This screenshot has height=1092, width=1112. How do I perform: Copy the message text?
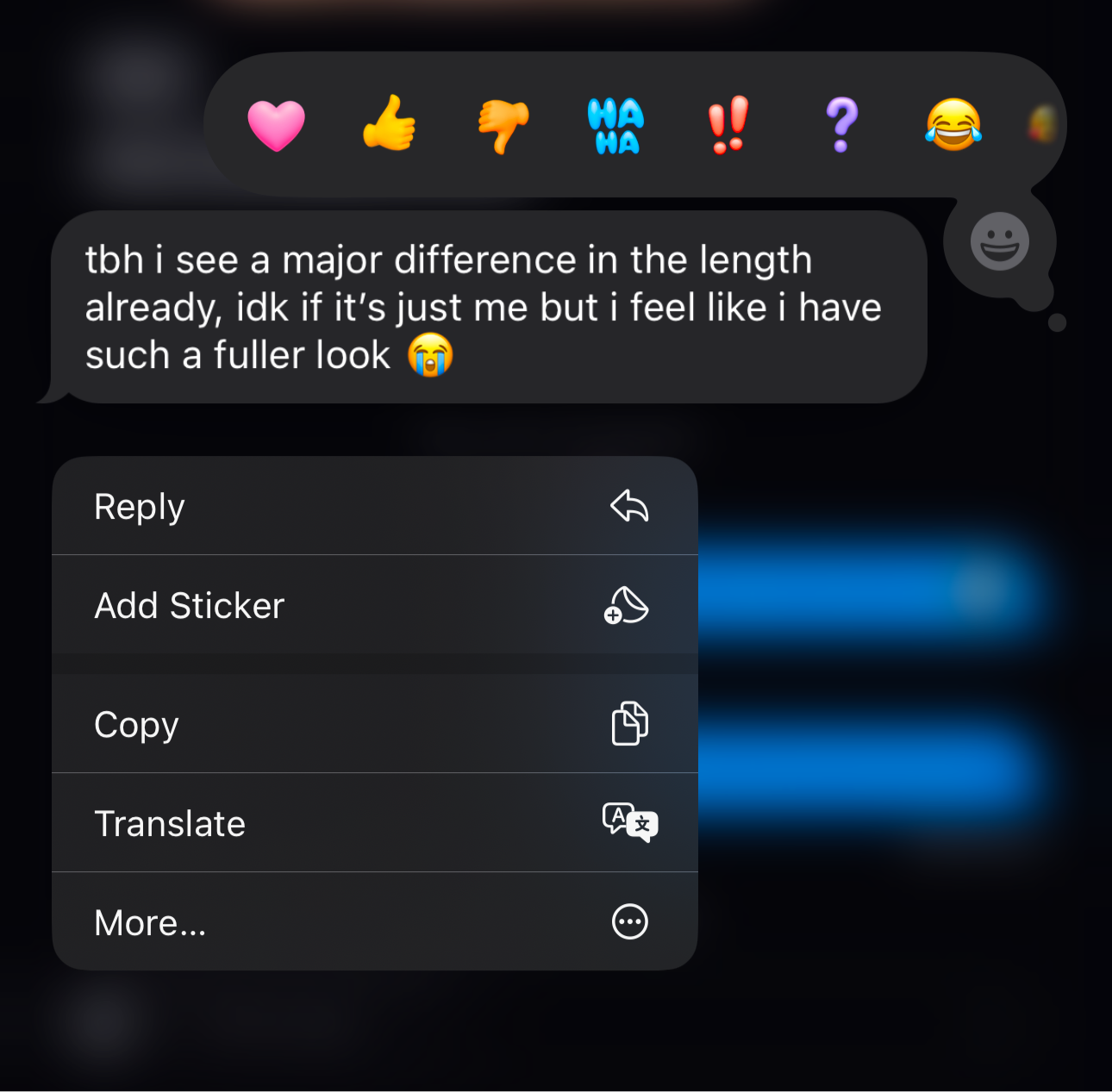click(374, 724)
